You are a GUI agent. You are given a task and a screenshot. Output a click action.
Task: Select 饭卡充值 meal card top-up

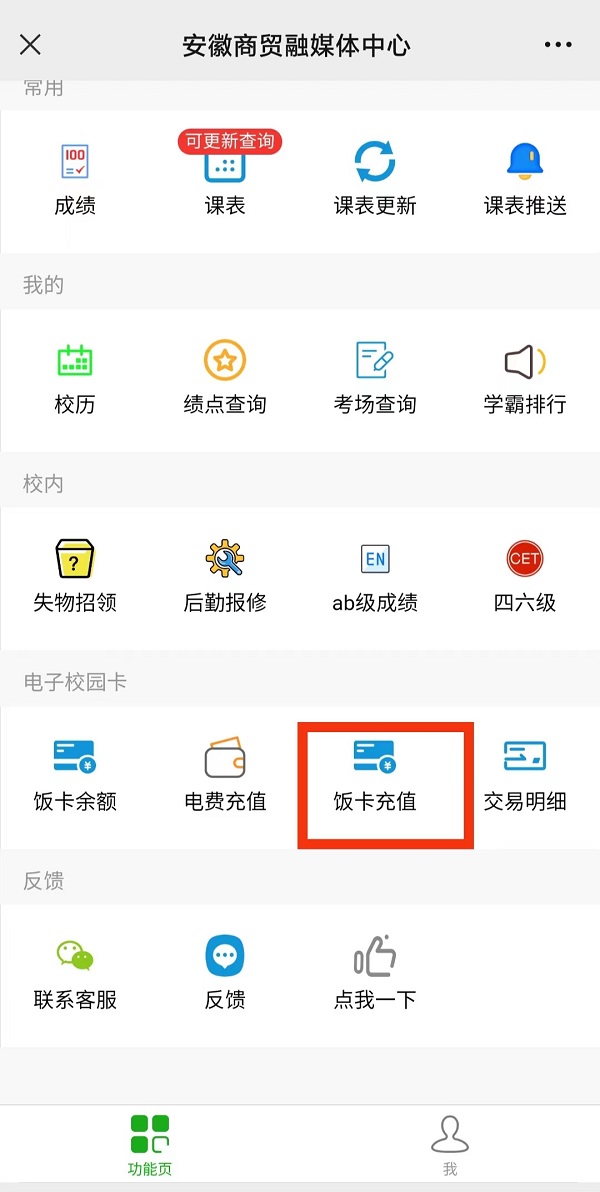[375, 775]
